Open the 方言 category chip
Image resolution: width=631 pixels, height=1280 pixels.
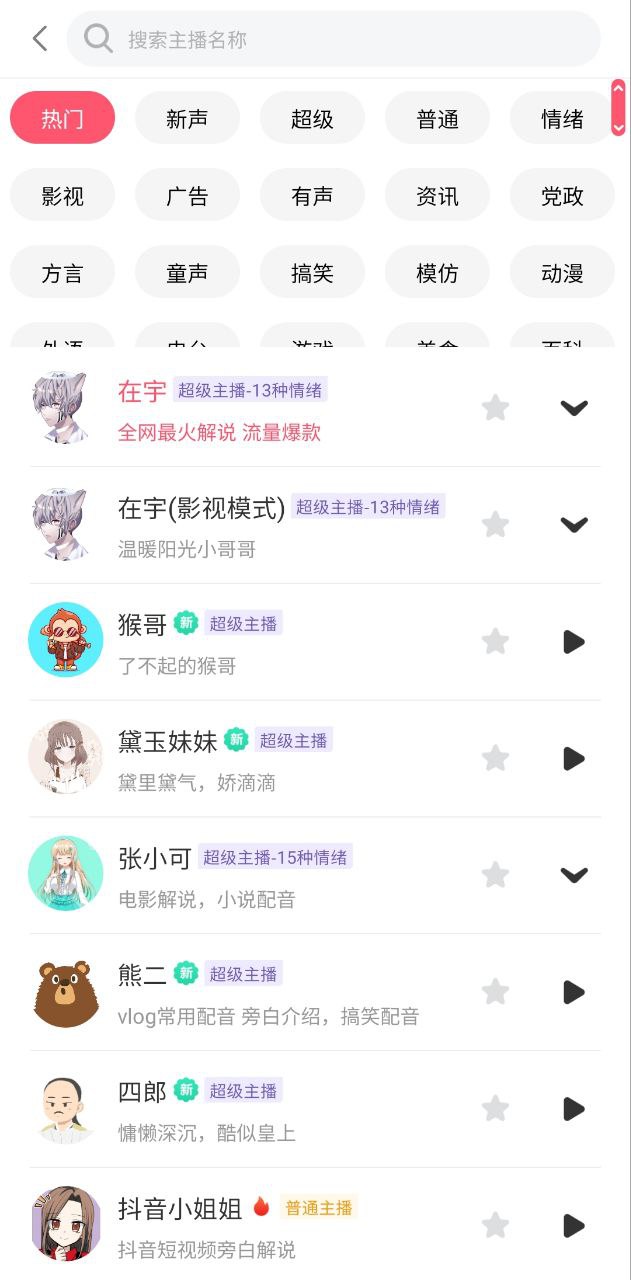tap(62, 273)
